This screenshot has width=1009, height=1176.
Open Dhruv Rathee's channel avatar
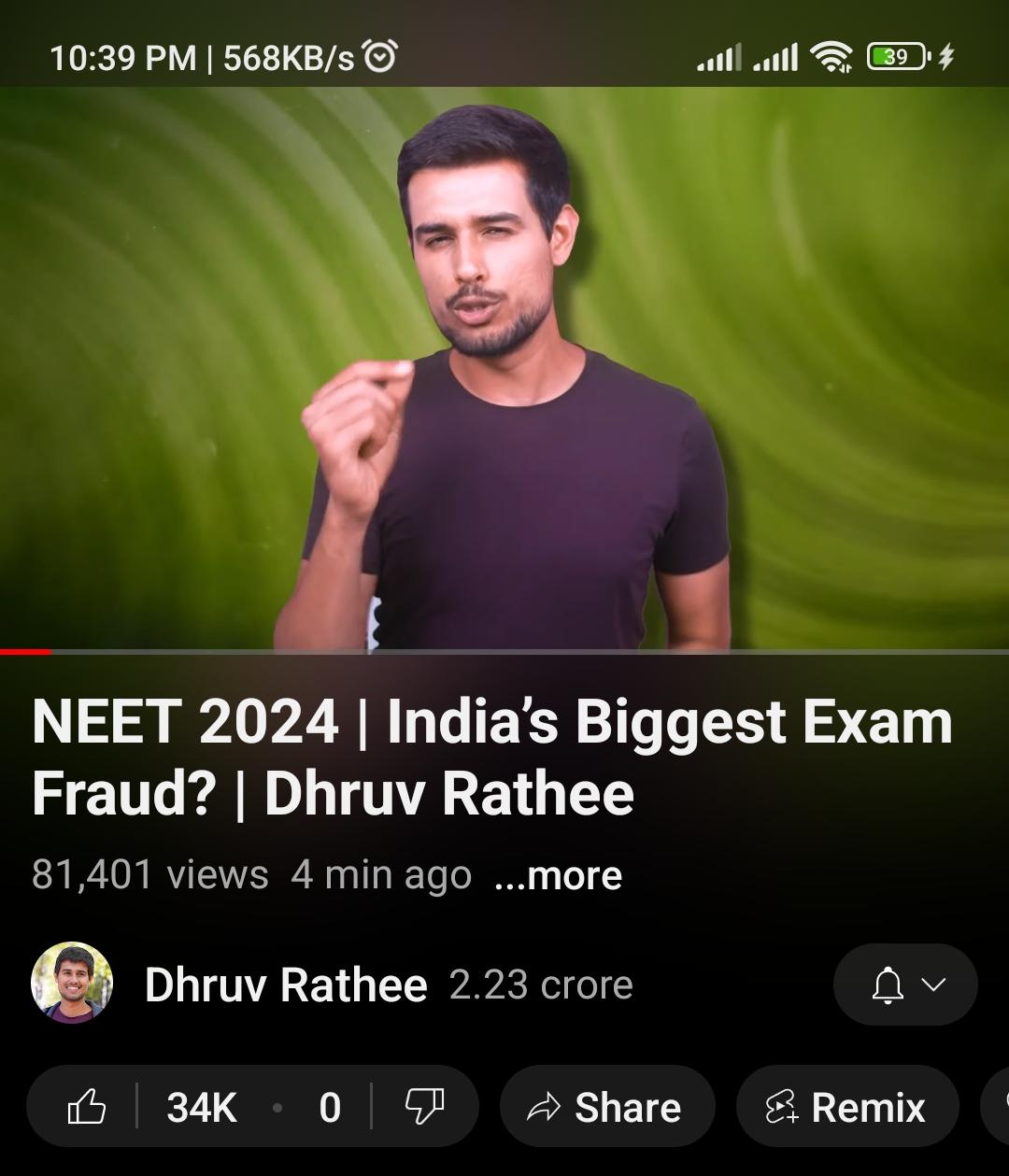(72, 983)
